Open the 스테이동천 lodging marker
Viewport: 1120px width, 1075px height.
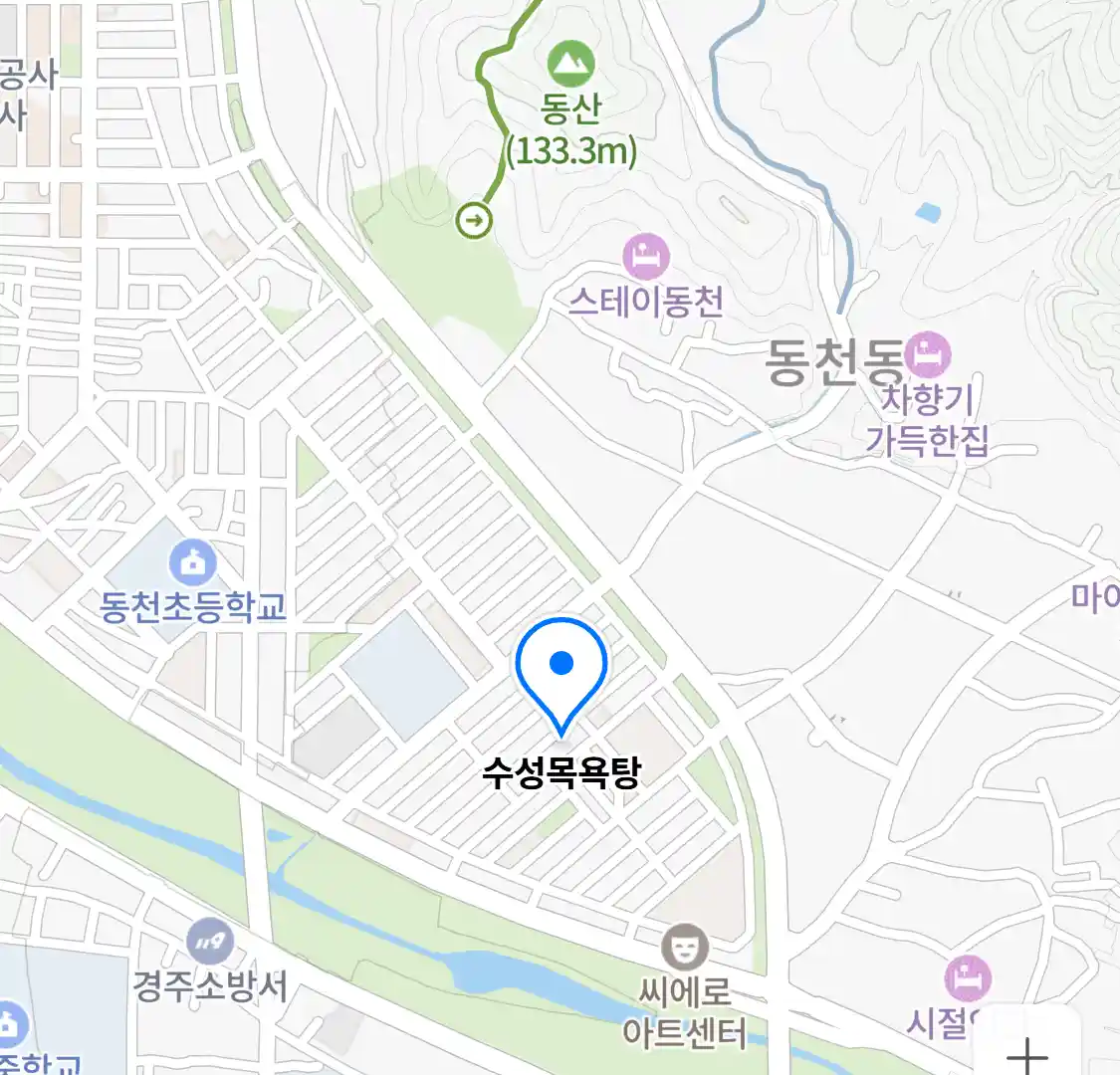click(x=646, y=258)
